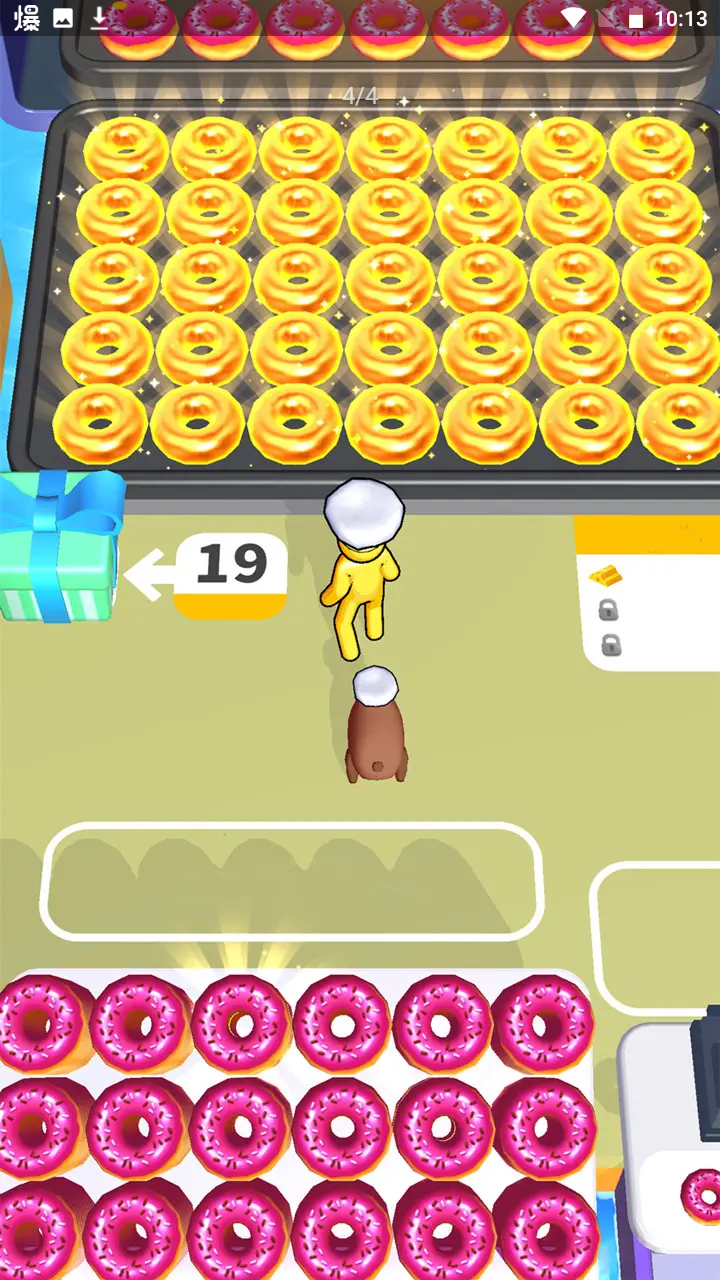720x1280 pixels.
Task: Open the blue-ribbon gift box
Action: (x=58, y=548)
